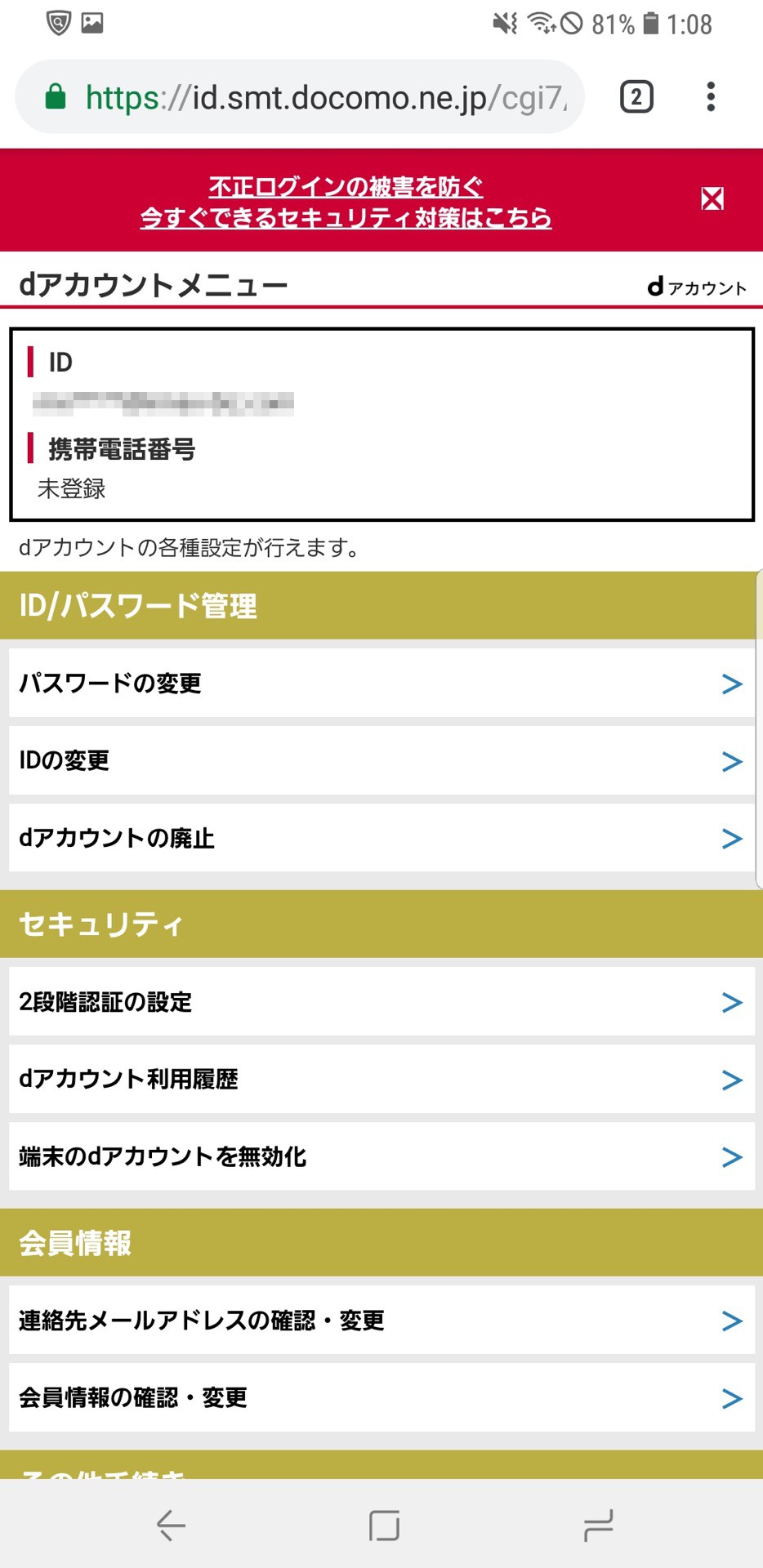The width and height of the screenshot is (763, 1568).
Task: Select IDの変更
Action: [x=381, y=761]
